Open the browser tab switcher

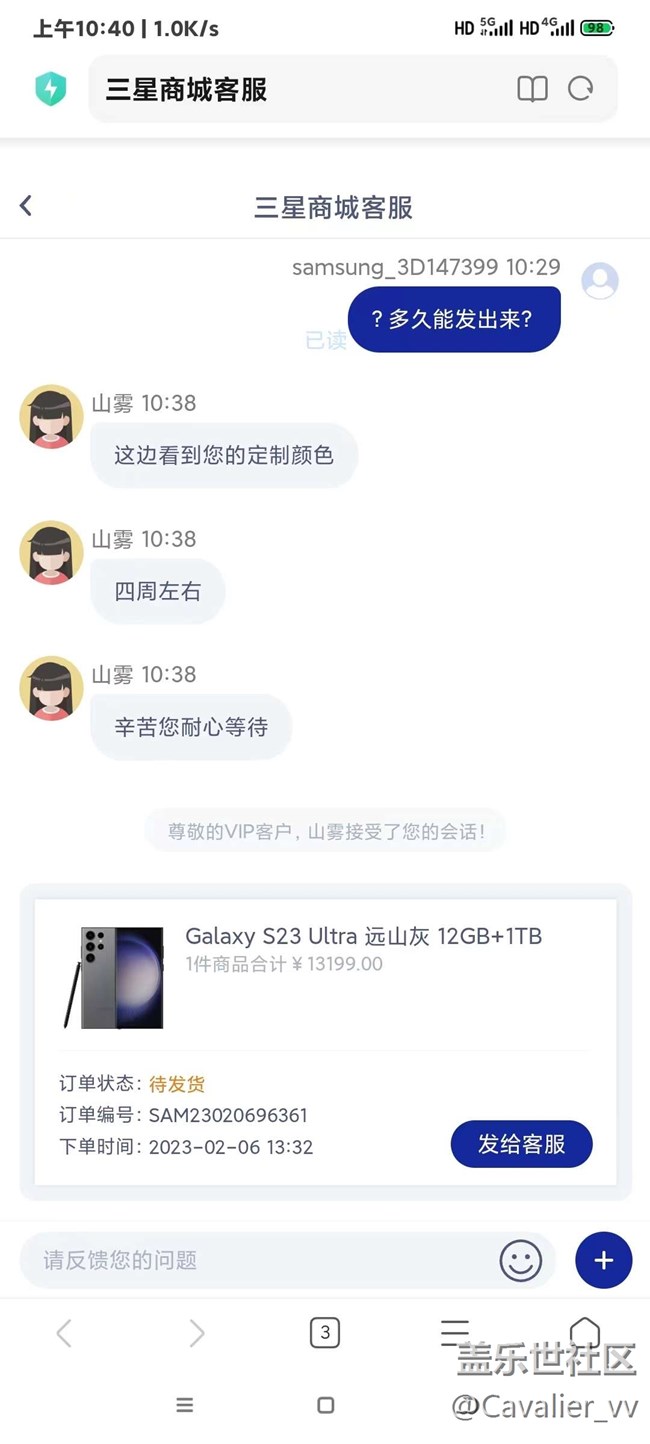tap(324, 1333)
